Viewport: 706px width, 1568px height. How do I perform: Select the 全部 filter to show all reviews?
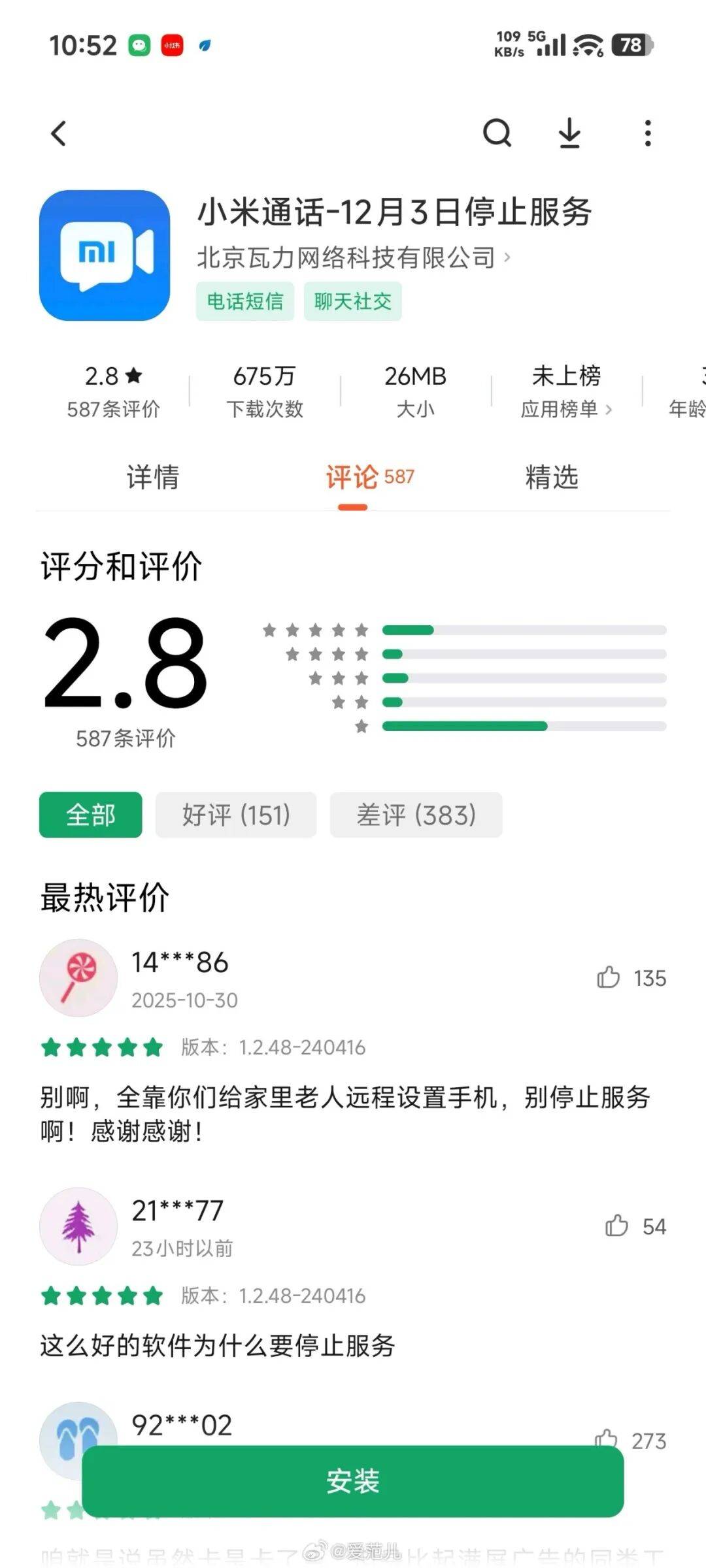pyautogui.click(x=90, y=815)
